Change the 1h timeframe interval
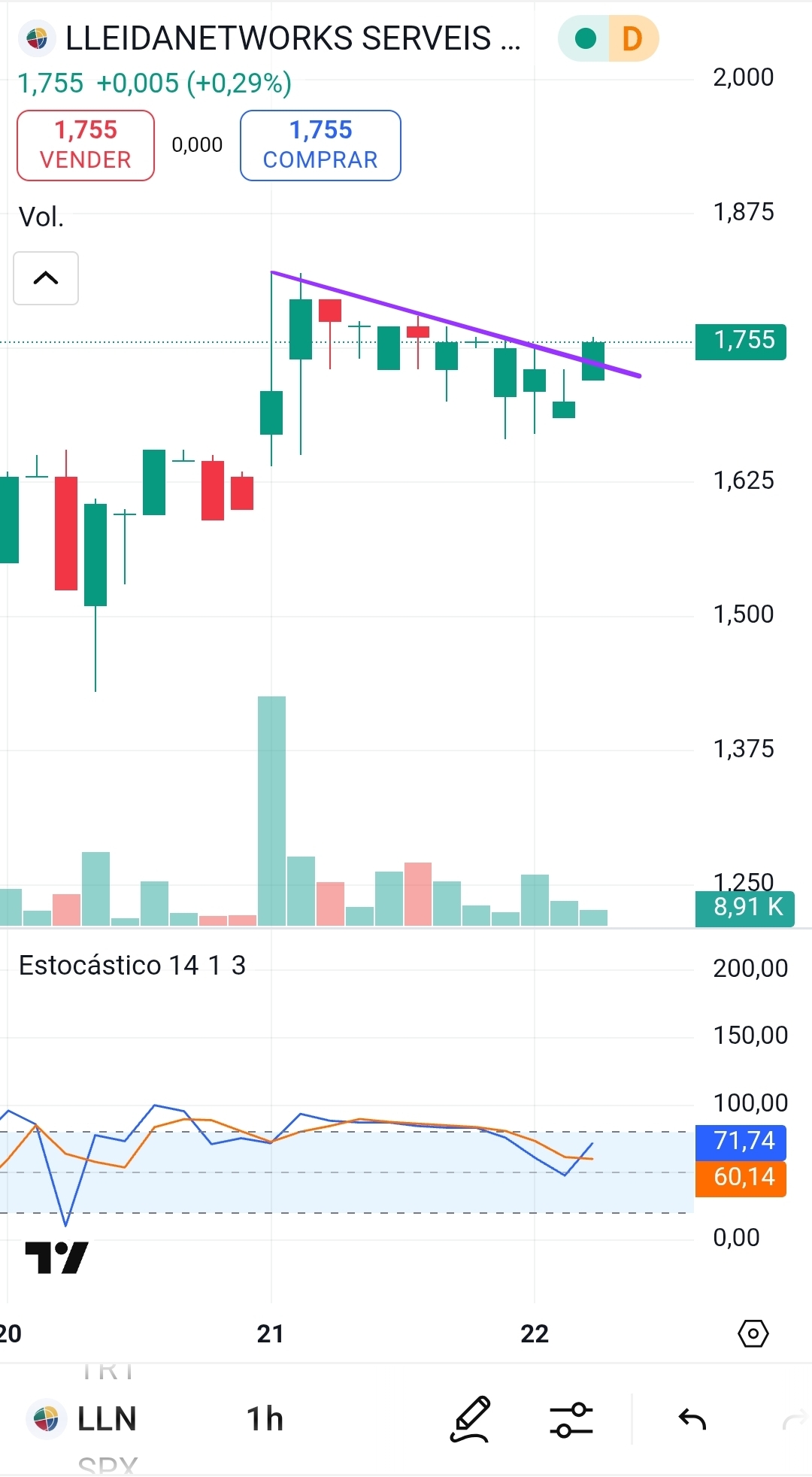 click(265, 1419)
